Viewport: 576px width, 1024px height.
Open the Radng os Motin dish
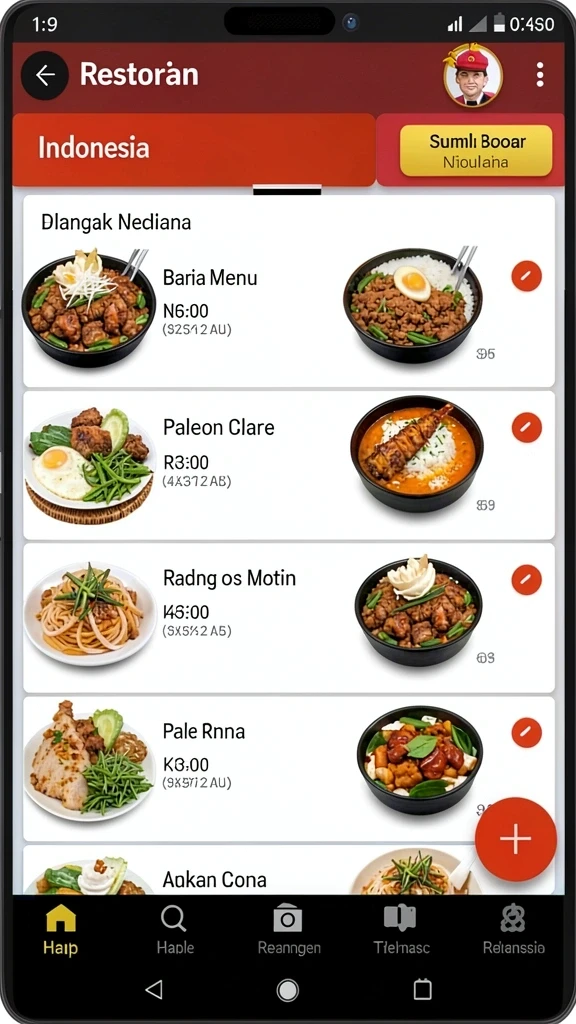click(x=289, y=618)
